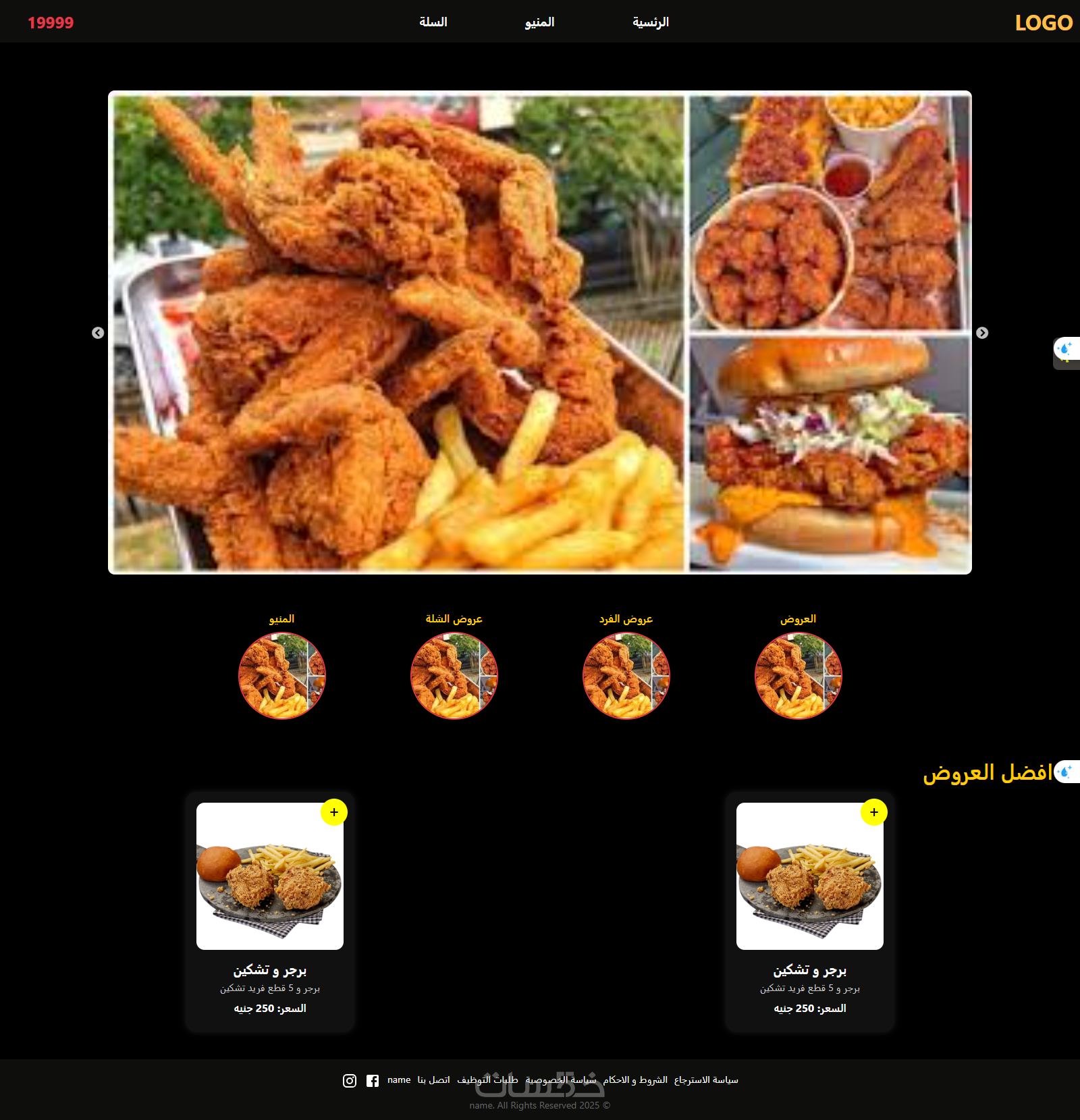Open the الرئيسية home link
This screenshot has width=1080, height=1120.
(x=650, y=22)
